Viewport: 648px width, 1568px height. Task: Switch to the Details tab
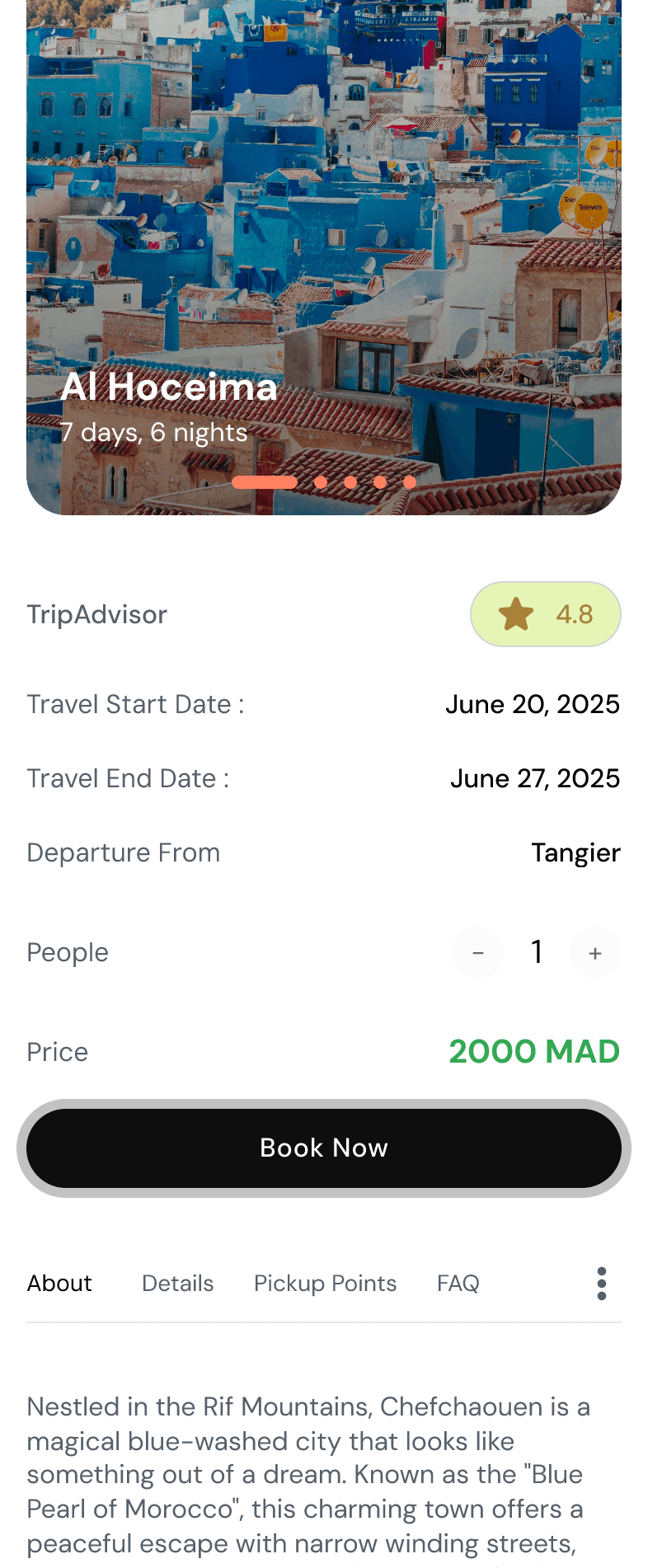pos(177,1283)
